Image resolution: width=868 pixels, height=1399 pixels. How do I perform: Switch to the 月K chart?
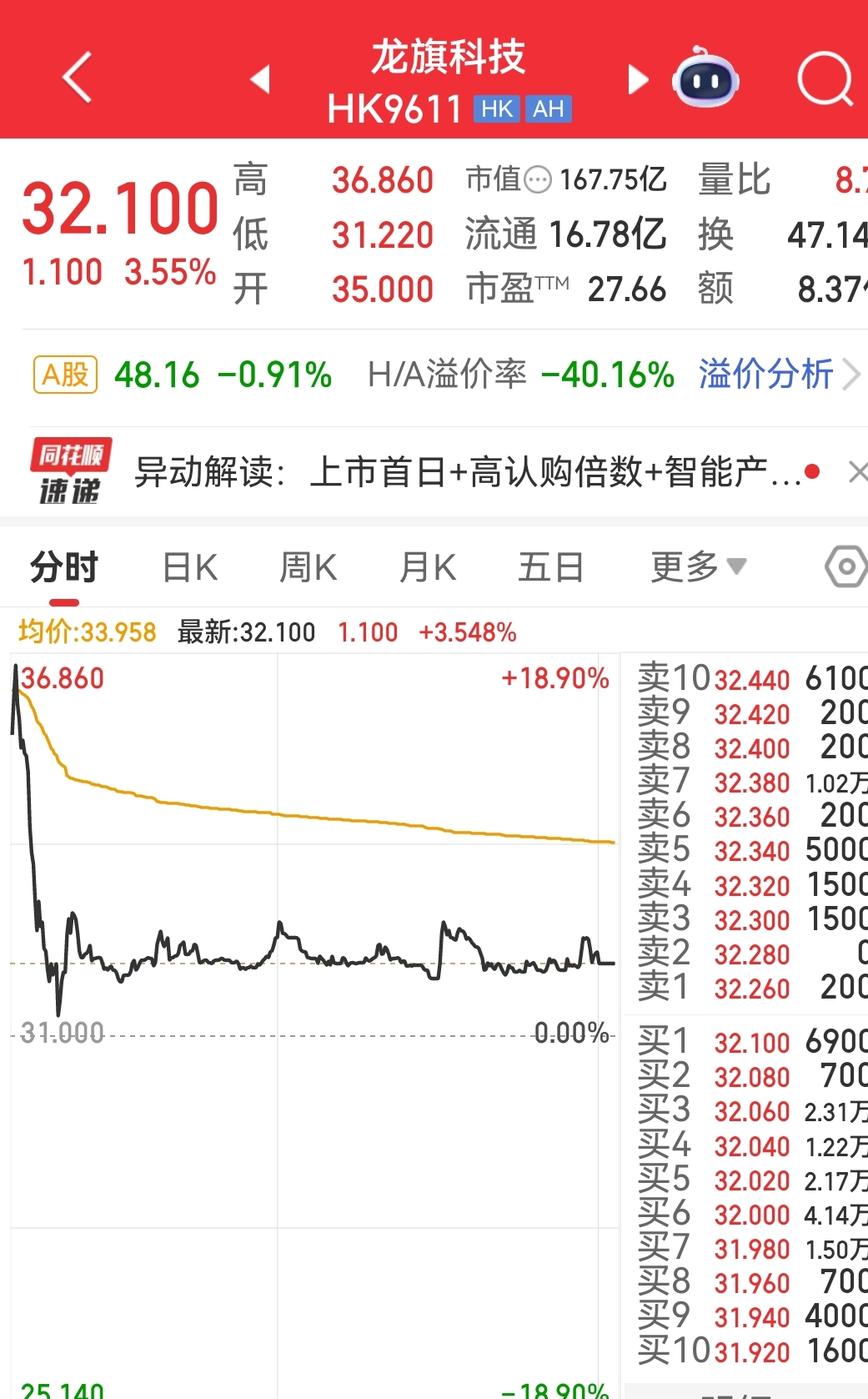pos(427,568)
